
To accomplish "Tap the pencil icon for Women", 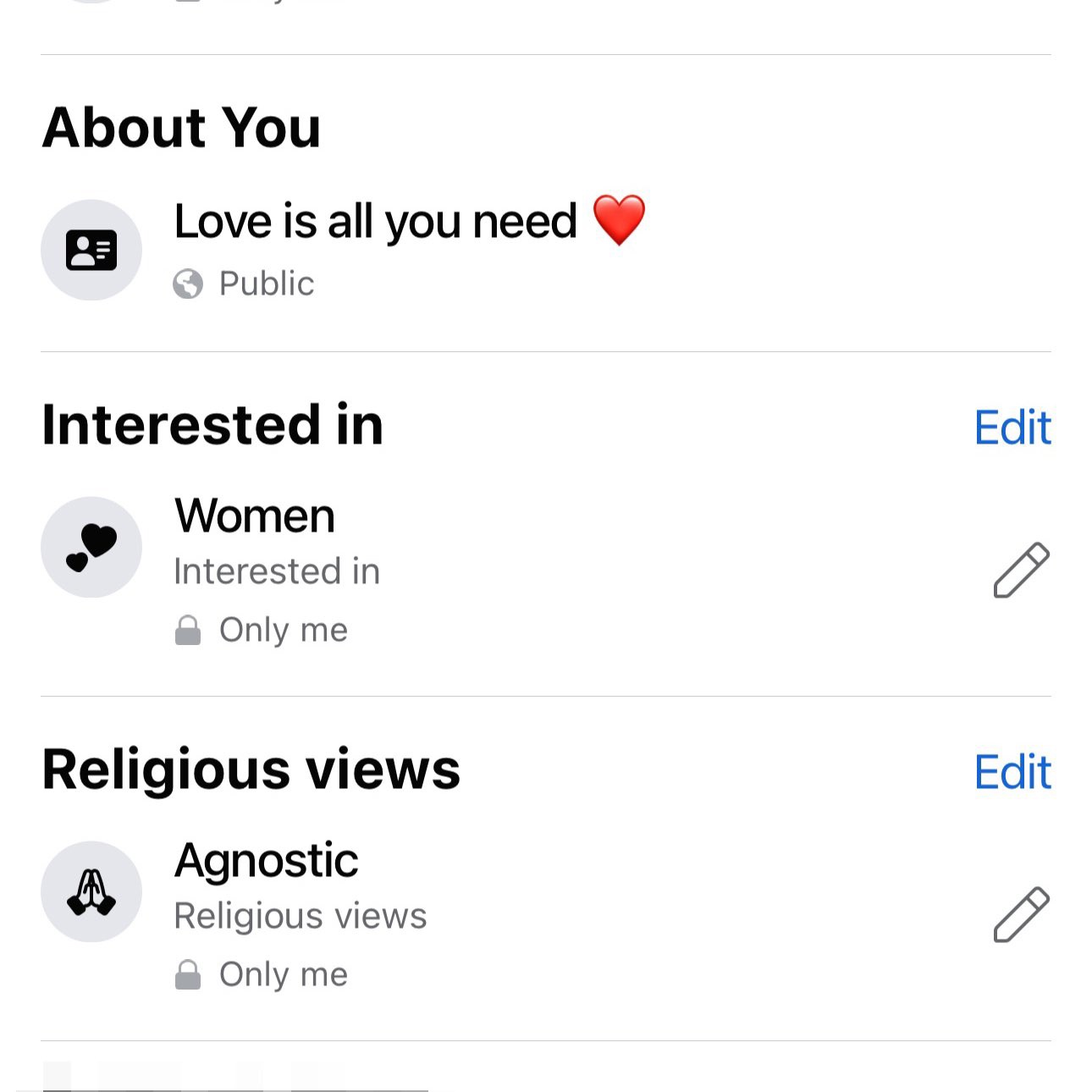I will [1021, 571].
